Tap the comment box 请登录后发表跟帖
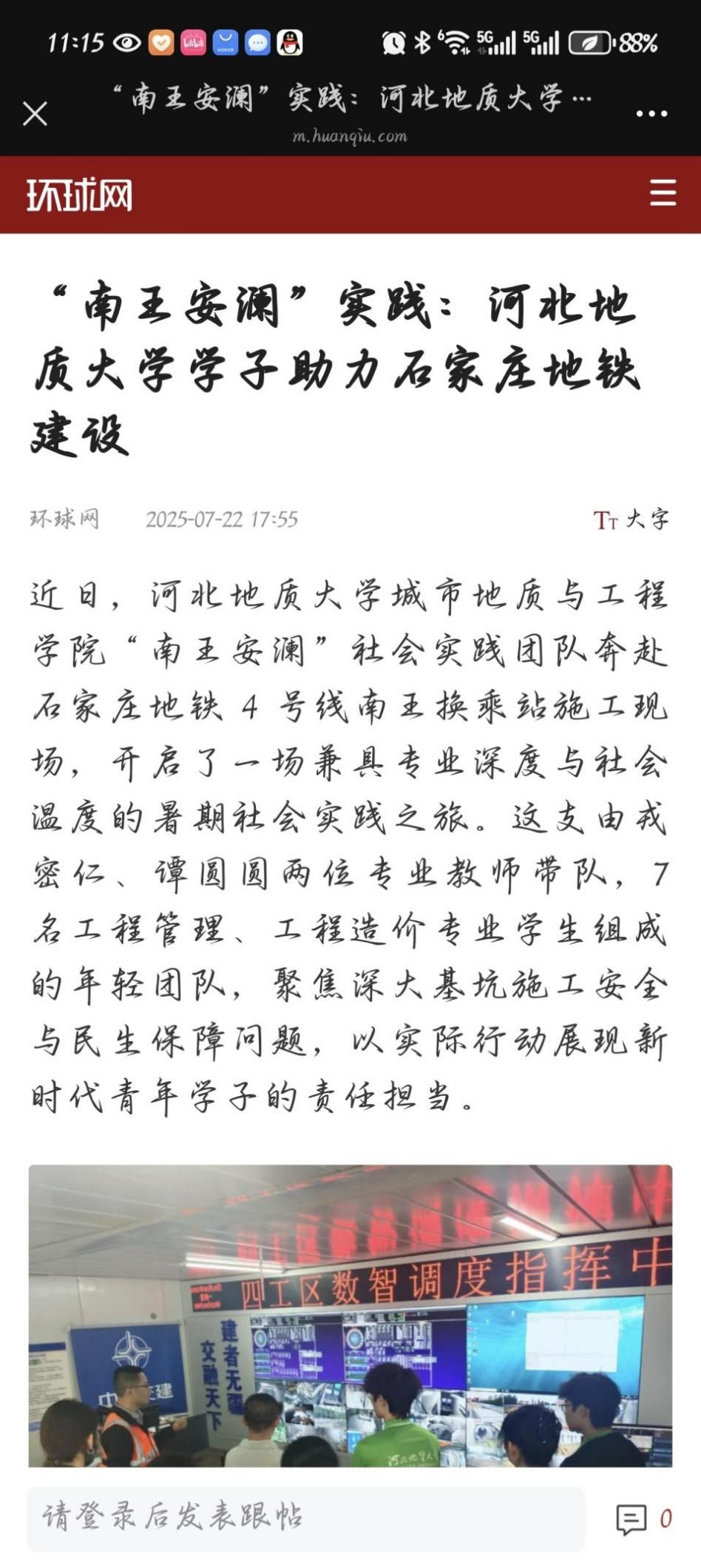The image size is (701, 1568). pos(306,1518)
